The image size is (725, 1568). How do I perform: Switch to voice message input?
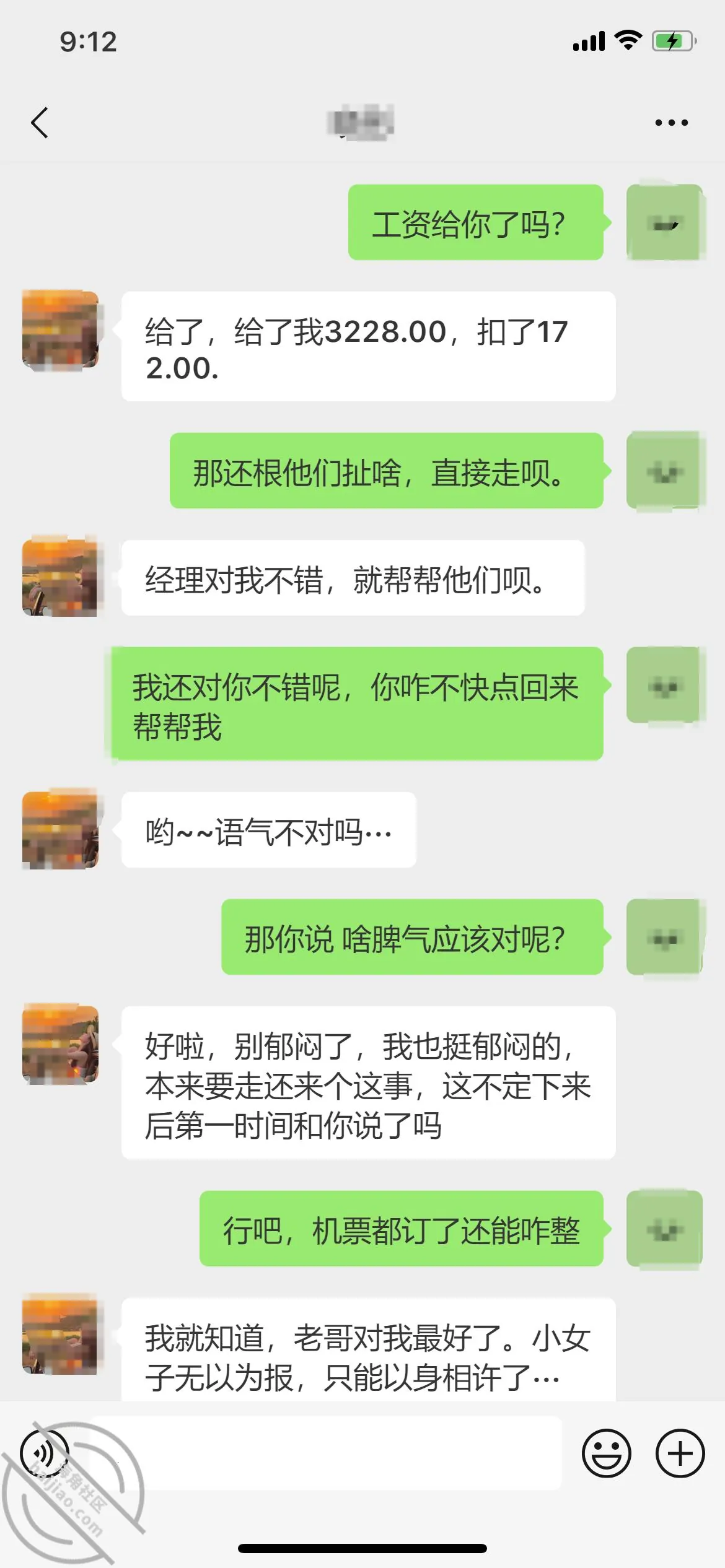tap(45, 1453)
